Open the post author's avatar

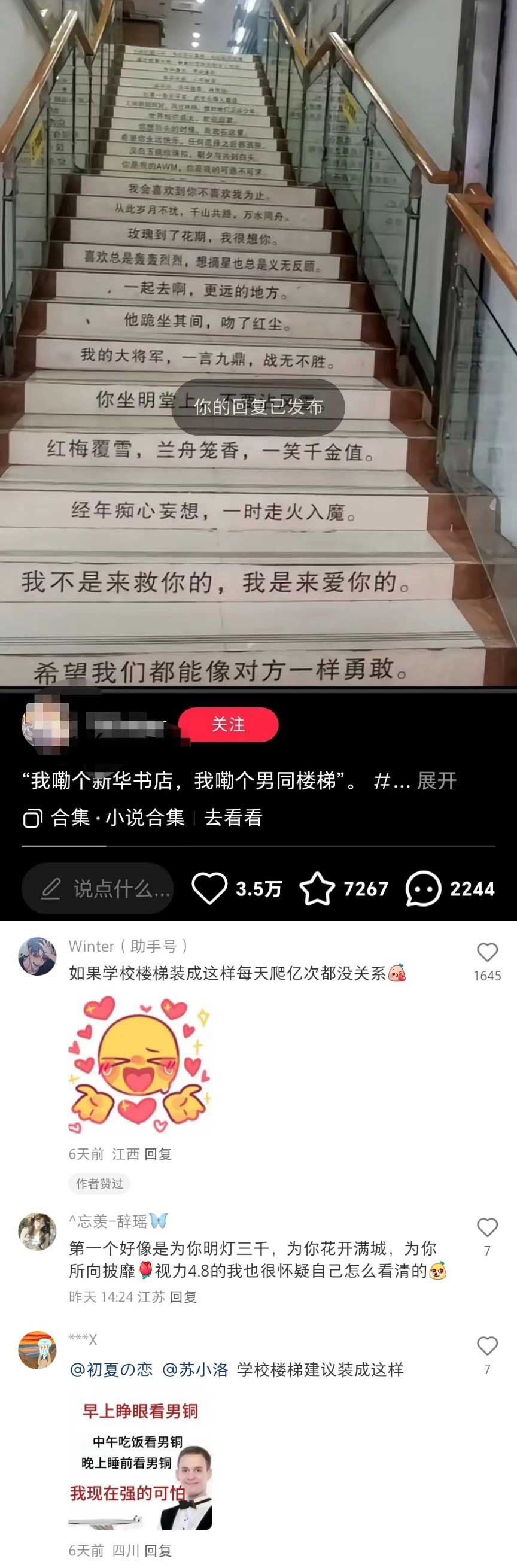click(44, 723)
